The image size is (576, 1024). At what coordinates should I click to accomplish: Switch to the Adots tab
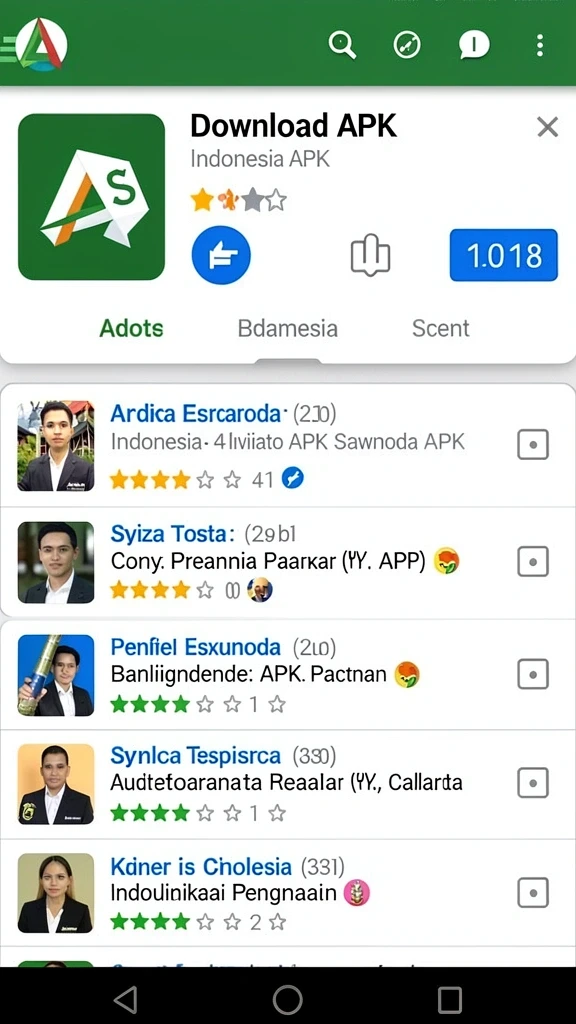pos(131,328)
